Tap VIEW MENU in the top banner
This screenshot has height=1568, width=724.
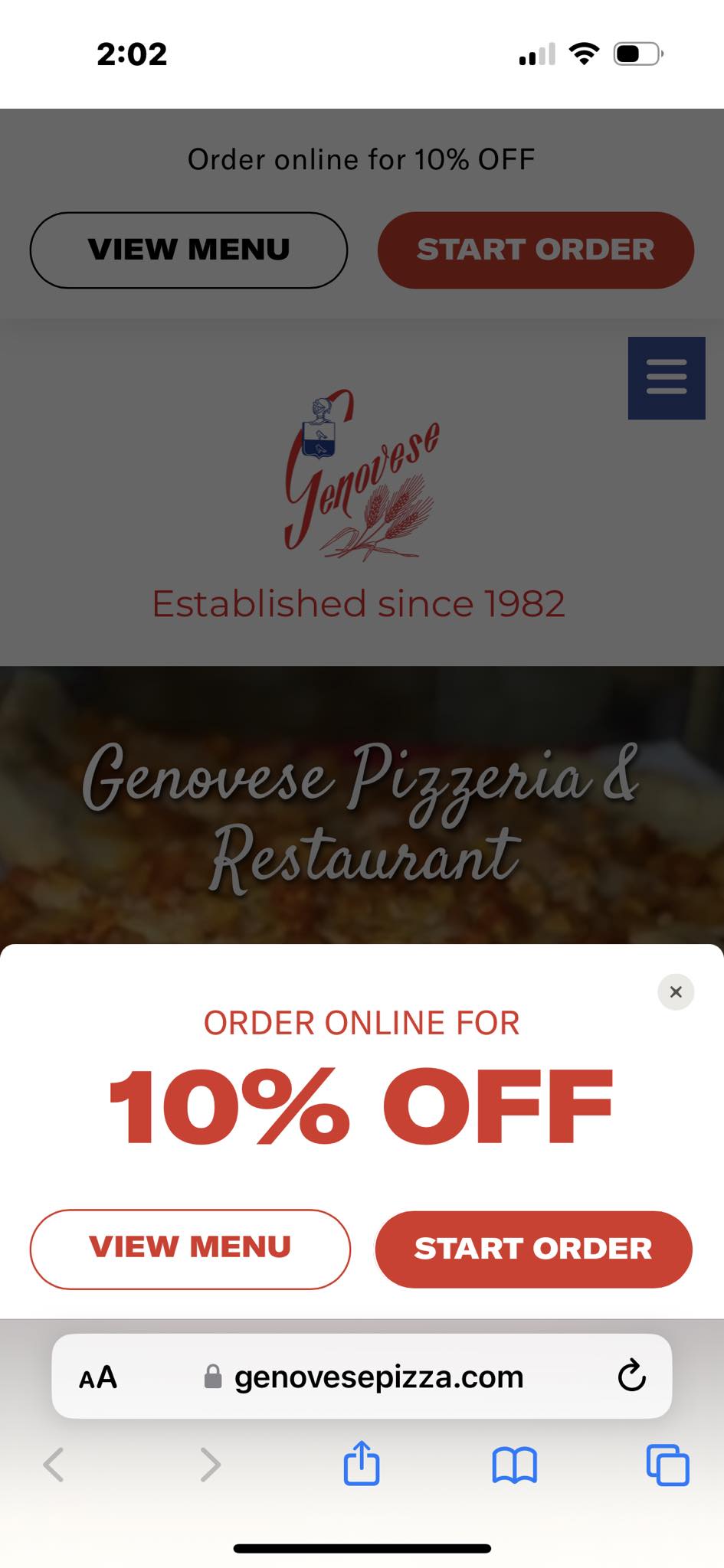tap(188, 250)
